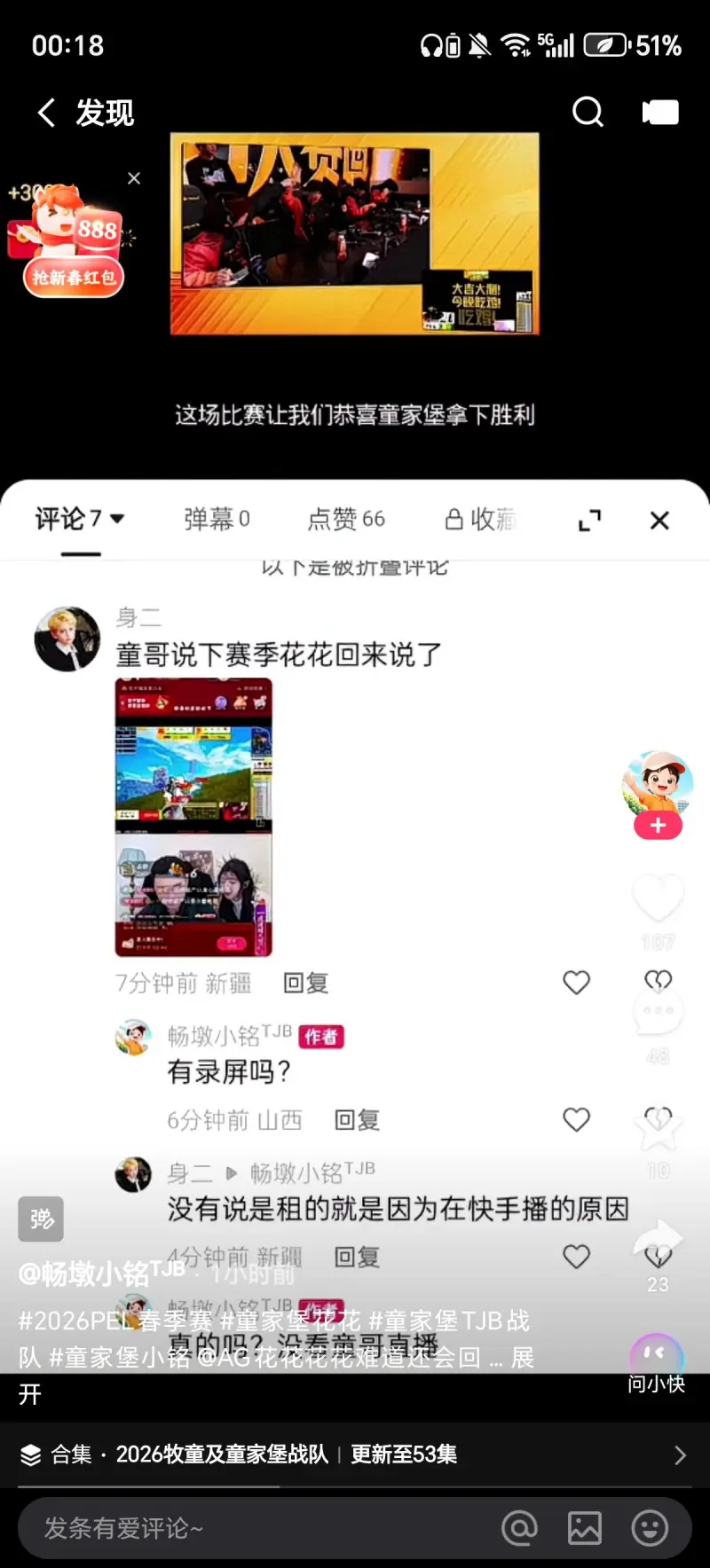This screenshot has height=1568, width=710.
Task: Open search from the top bar
Action: point(588,112)
